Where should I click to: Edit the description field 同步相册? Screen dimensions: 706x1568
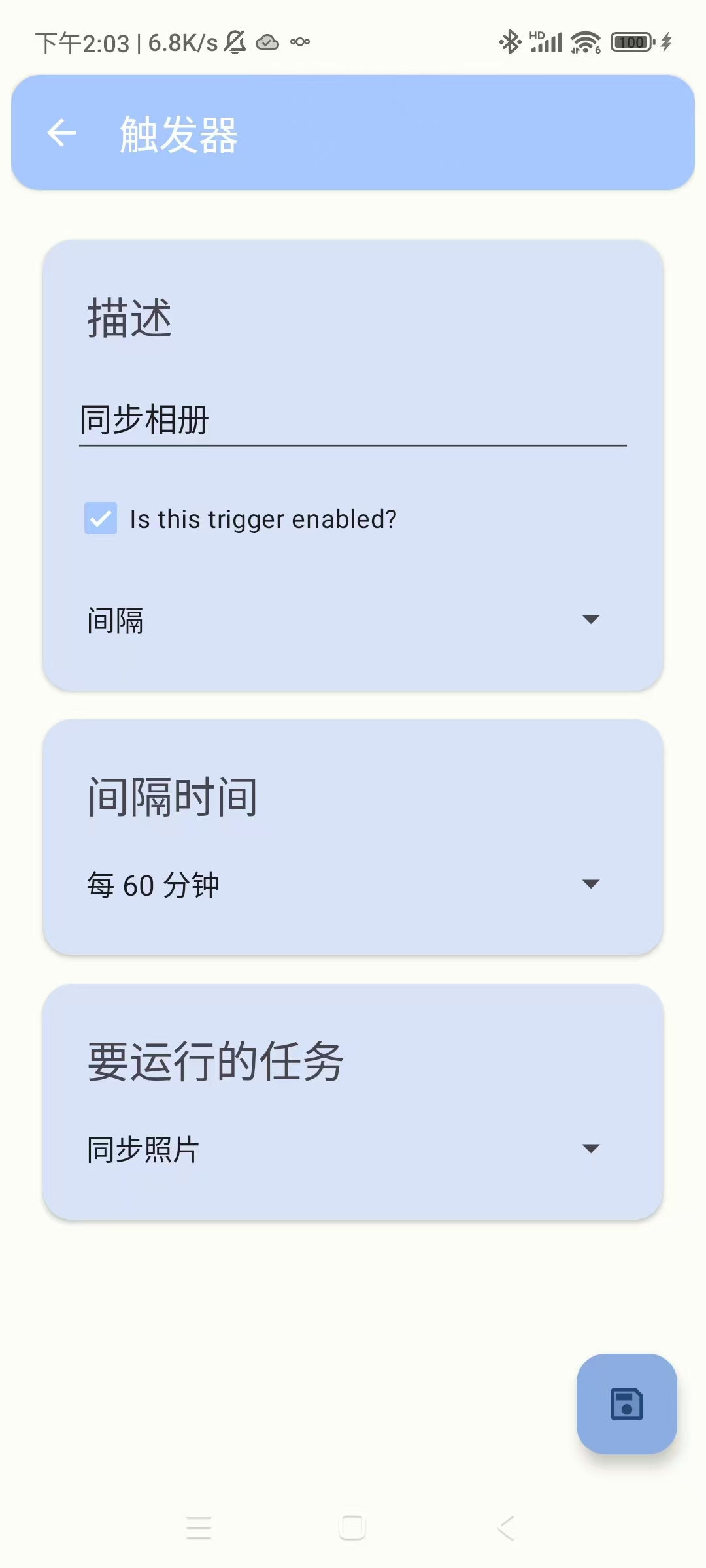click(x=352, y=419)
